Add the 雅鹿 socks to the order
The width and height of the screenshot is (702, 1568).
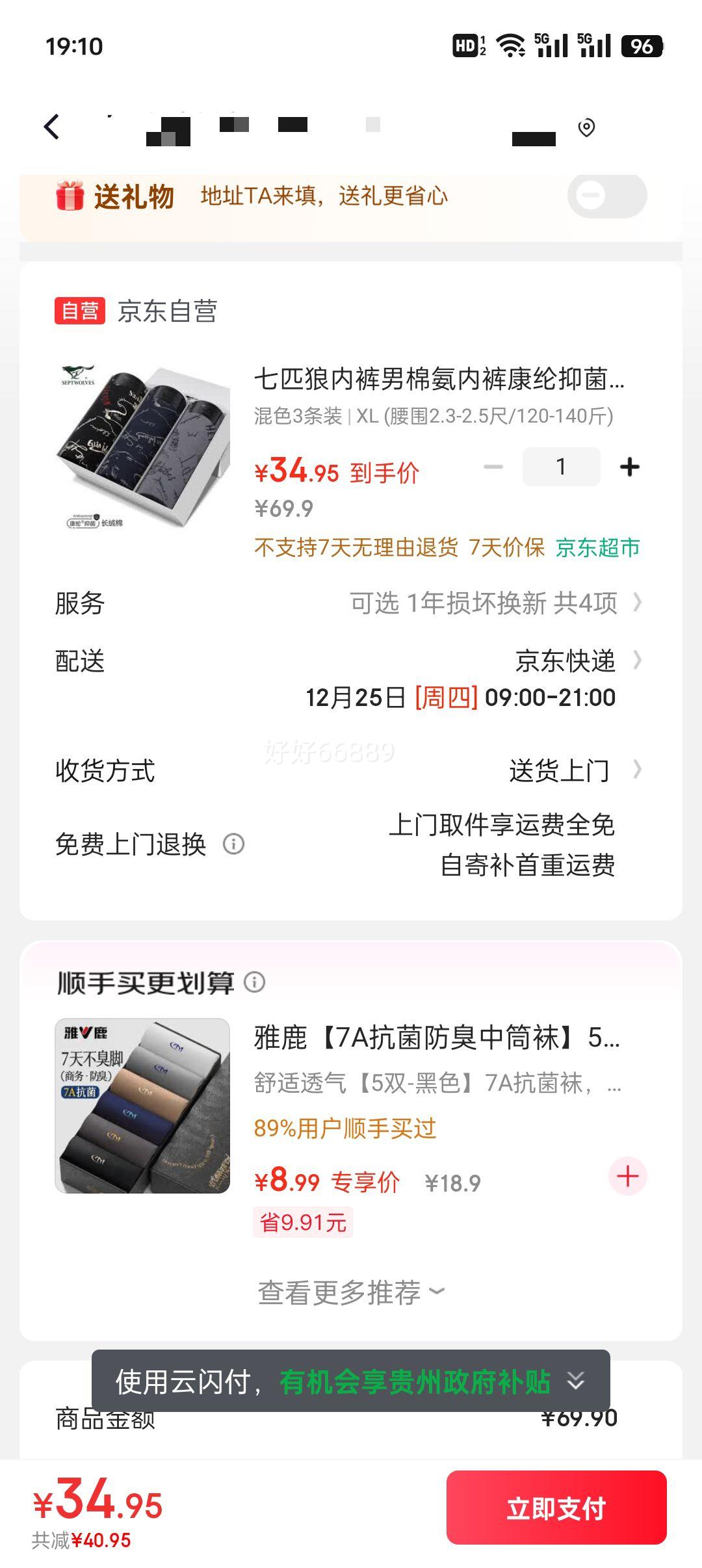[x=627, y=1176]
